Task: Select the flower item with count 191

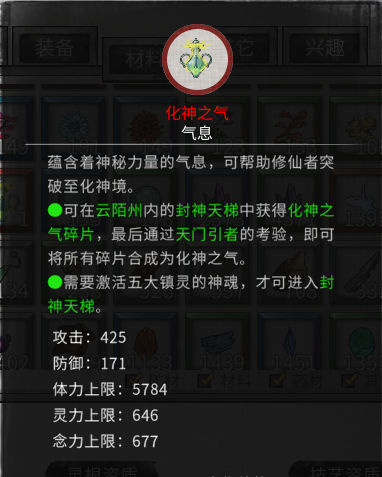Action: pos(74,128)
